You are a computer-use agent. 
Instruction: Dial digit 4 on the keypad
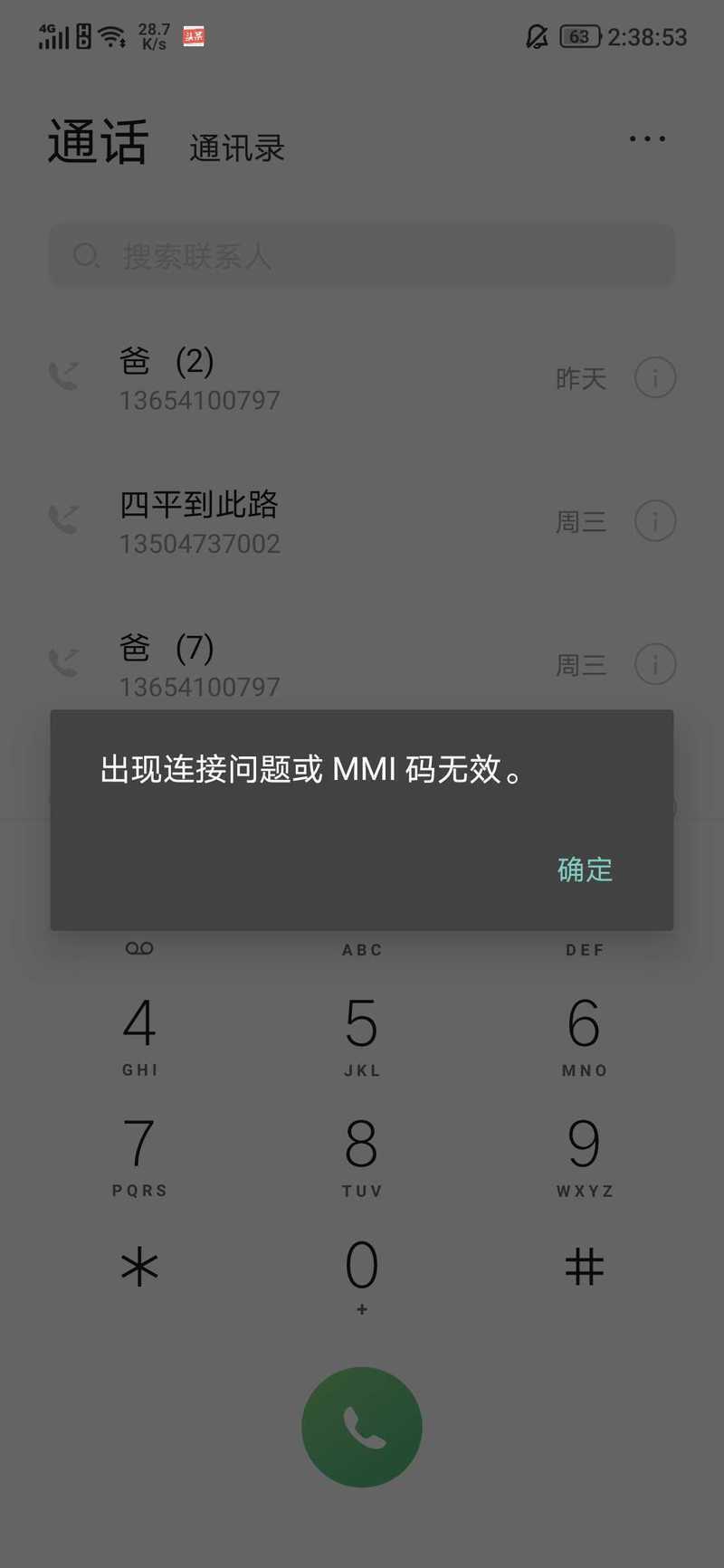point(139,1036)
